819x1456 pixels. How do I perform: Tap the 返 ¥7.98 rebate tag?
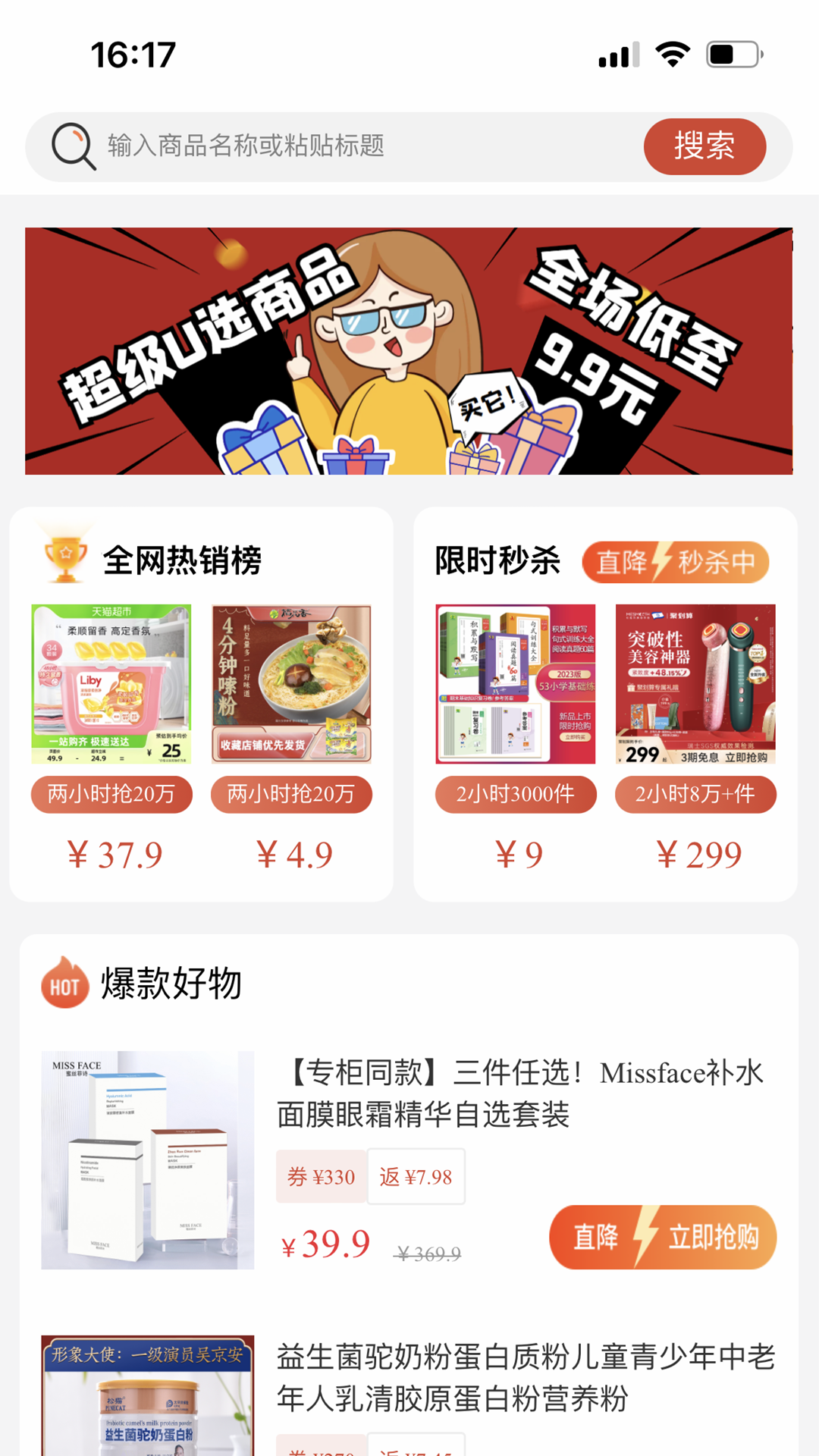tap(416, 1175)
